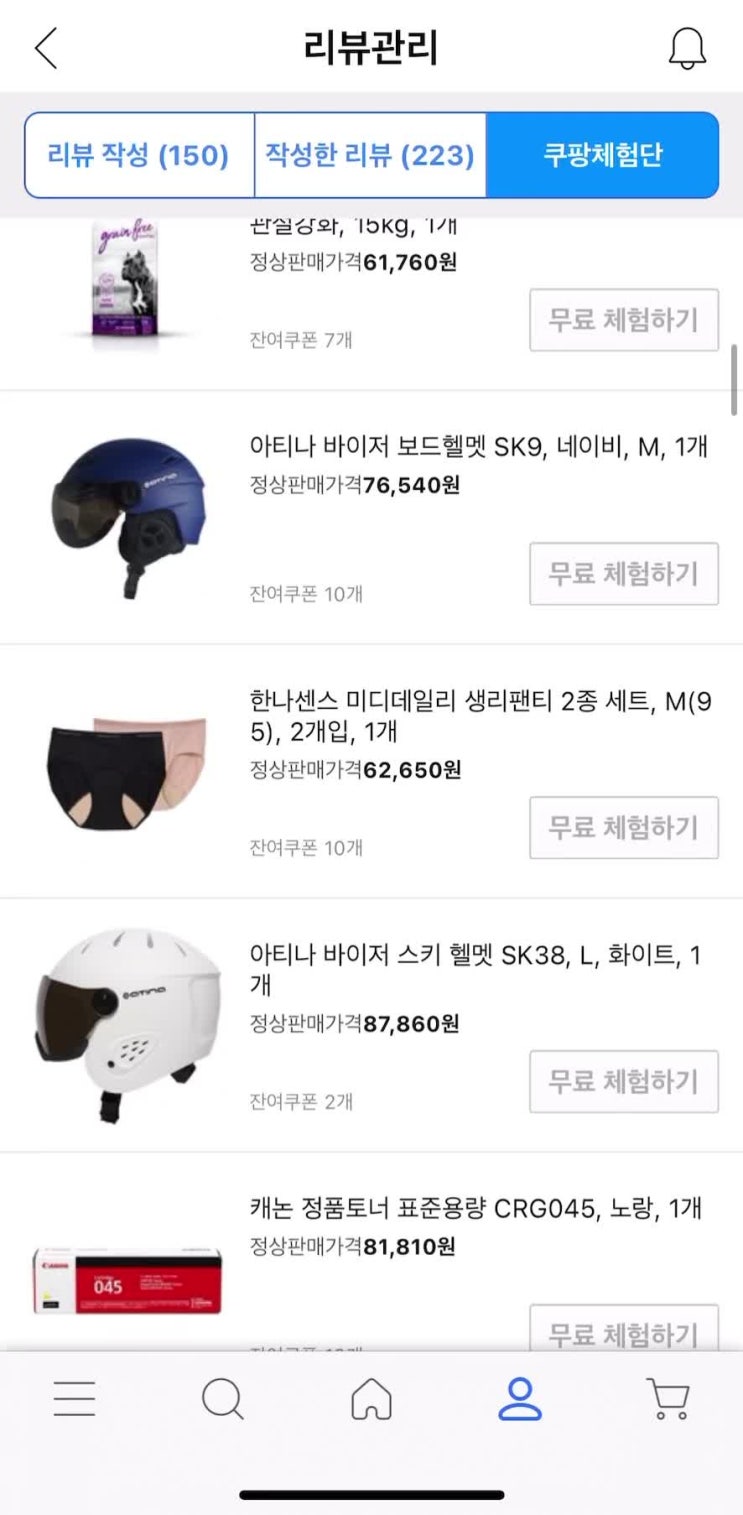Tap 무료 체험하기 for 아티나 보드헬멧 SK9 네이비
743x1515 pixels.
coord(623,574)
